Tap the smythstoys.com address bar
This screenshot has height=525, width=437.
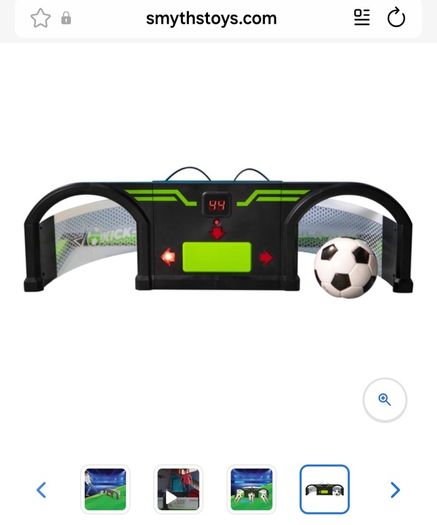tap(211, 18)
